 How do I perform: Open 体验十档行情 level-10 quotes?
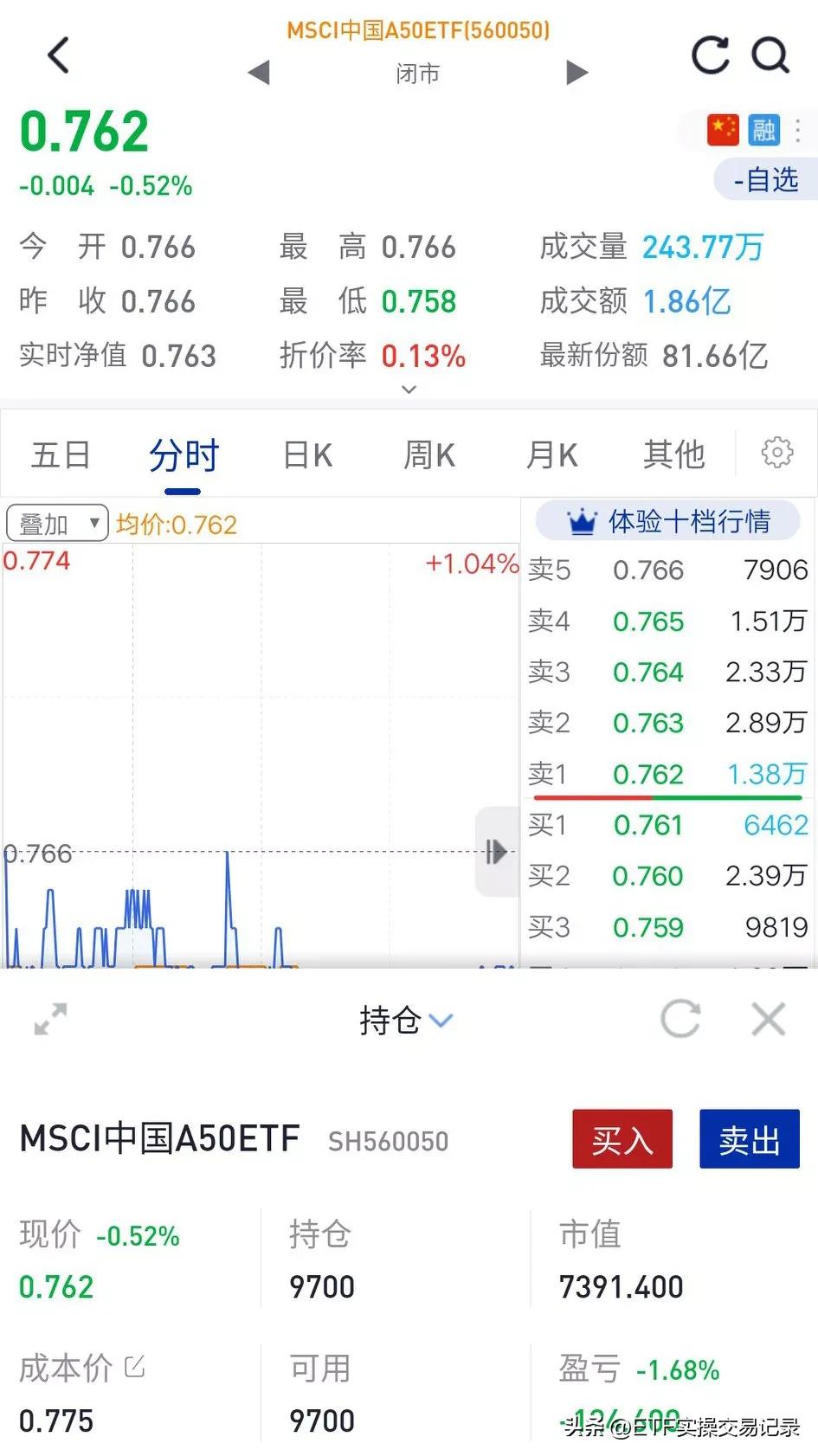pyautogui.click(x=667, y=520)
